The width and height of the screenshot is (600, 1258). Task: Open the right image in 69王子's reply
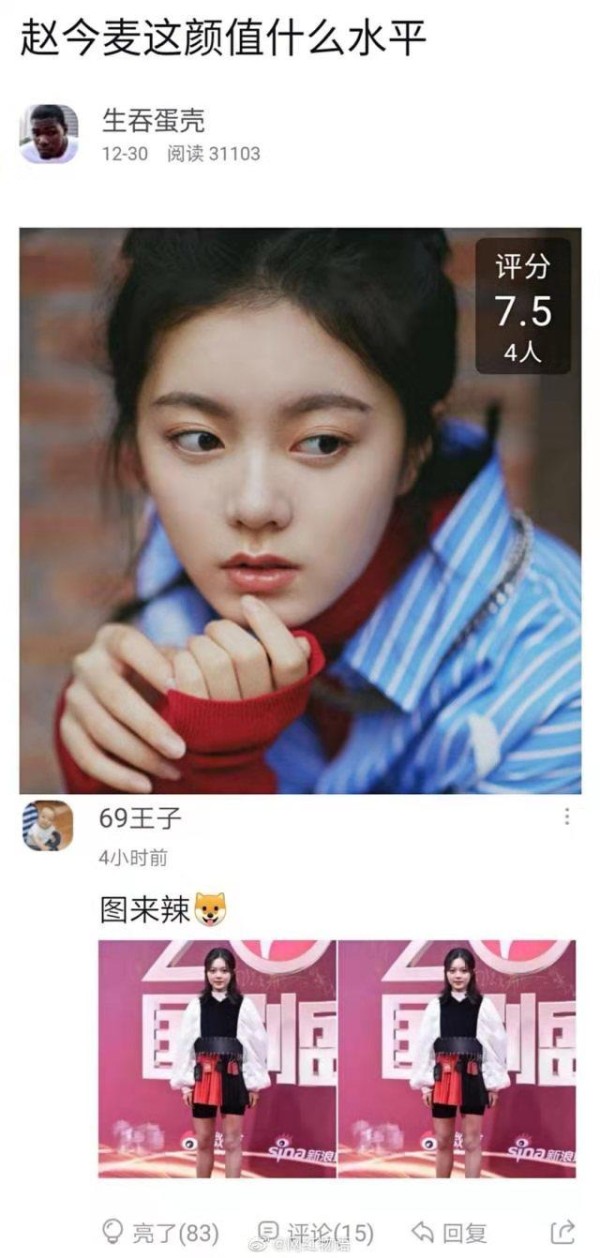[x=457, y=1058]
